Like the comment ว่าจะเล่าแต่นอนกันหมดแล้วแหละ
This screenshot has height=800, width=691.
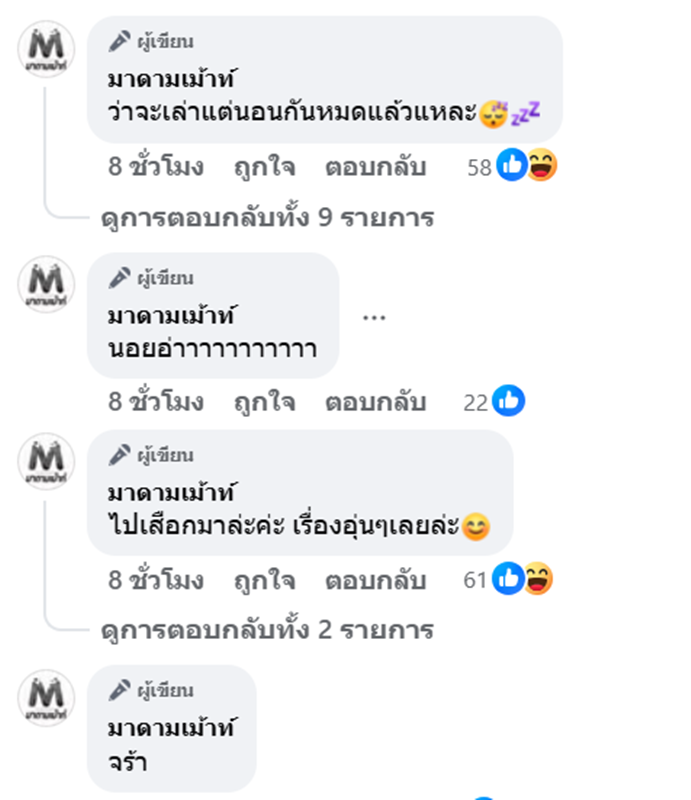pos(264,167)
